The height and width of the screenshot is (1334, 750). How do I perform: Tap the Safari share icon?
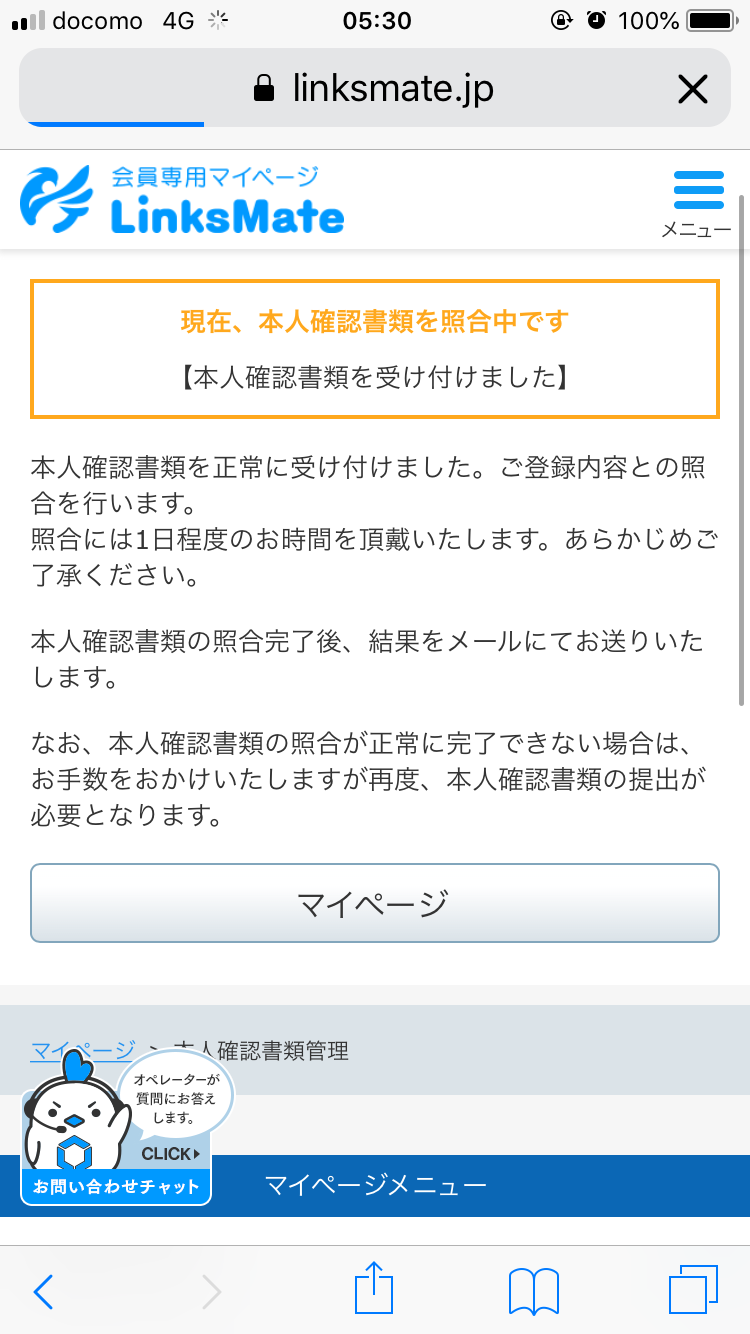tap(374, 1289)
